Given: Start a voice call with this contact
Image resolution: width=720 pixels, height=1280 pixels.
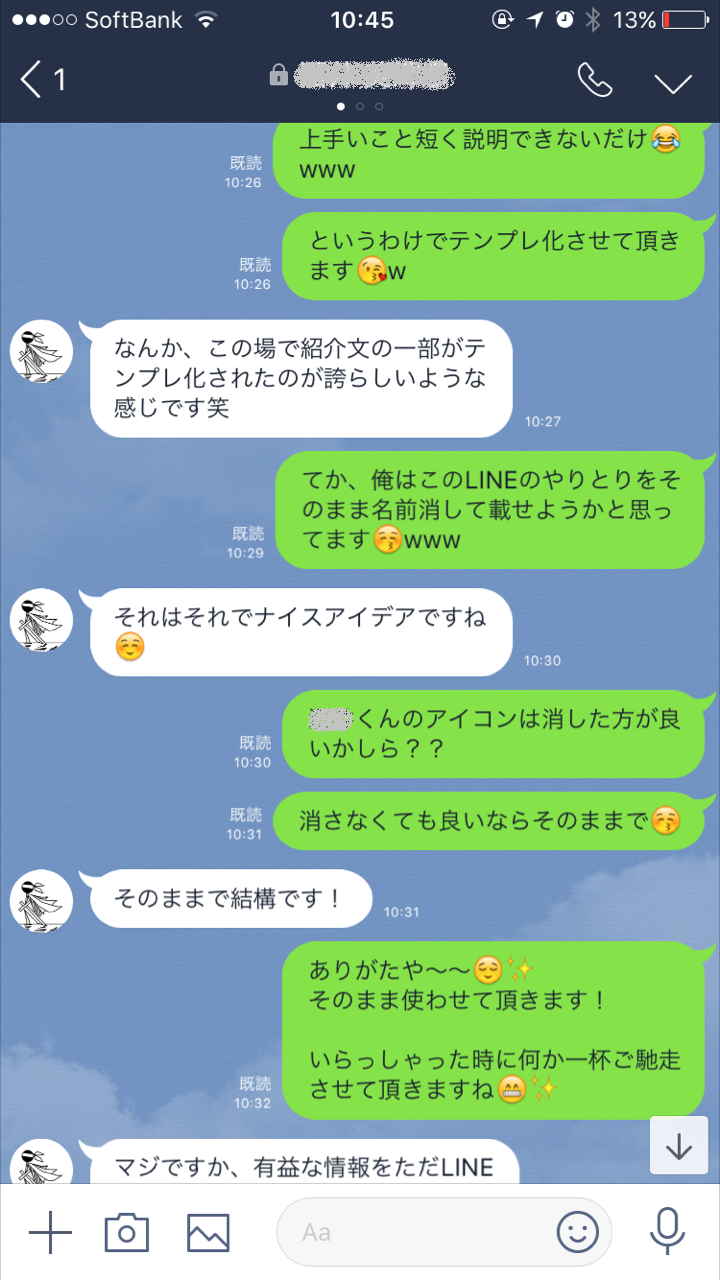Looking at the screenshot, I should tap(594, 80).
